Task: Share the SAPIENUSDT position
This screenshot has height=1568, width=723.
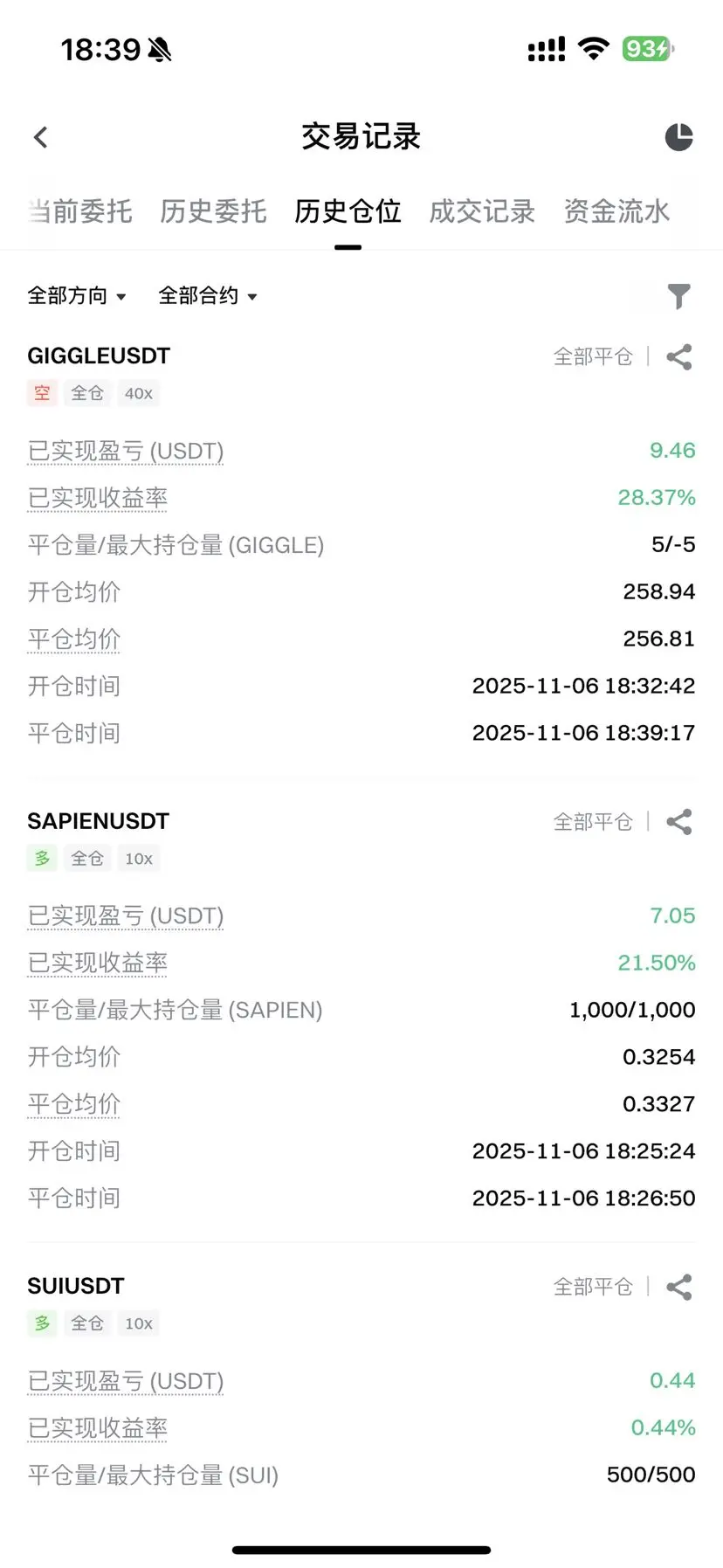Action: tap(678, 822)
